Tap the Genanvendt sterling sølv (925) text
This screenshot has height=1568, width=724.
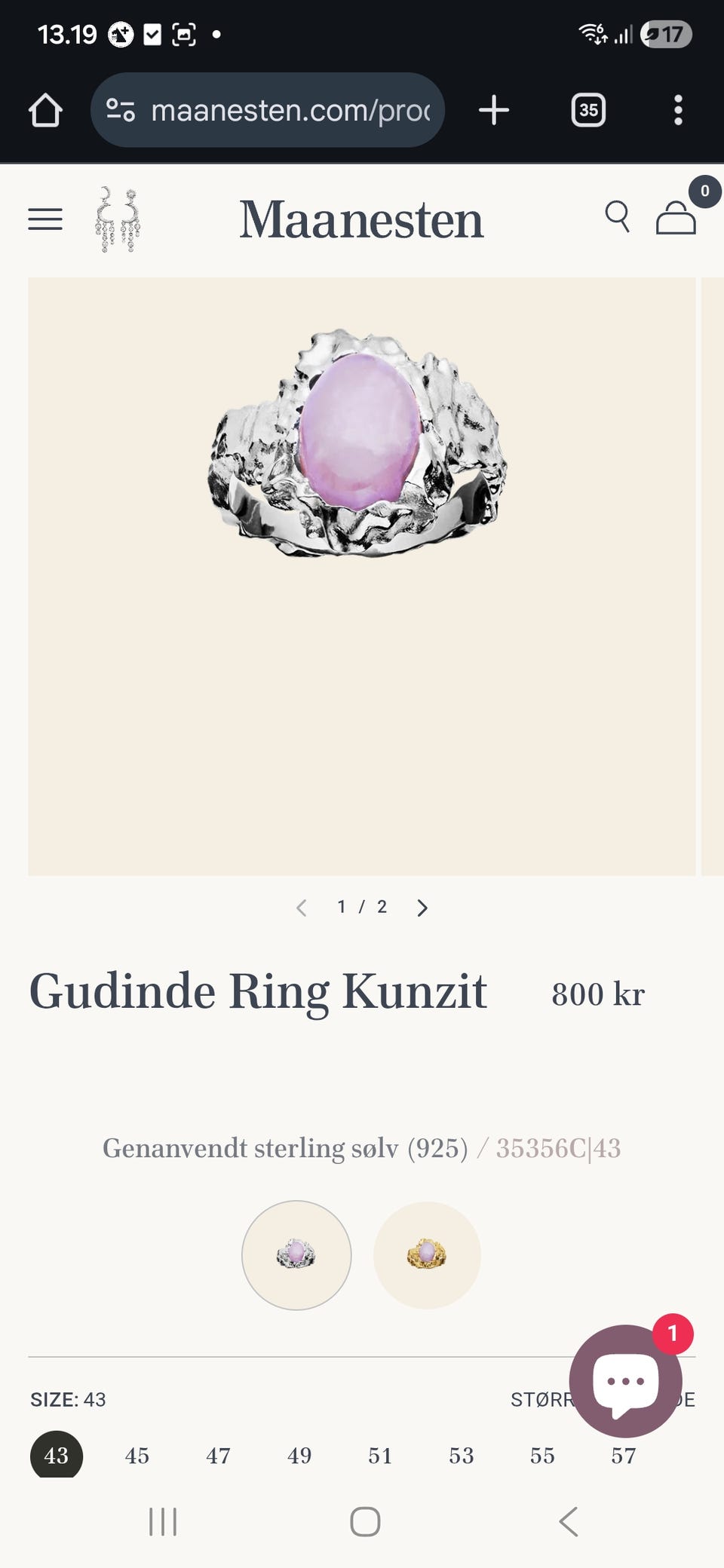pyautogui.click(x=287, y=1148)
